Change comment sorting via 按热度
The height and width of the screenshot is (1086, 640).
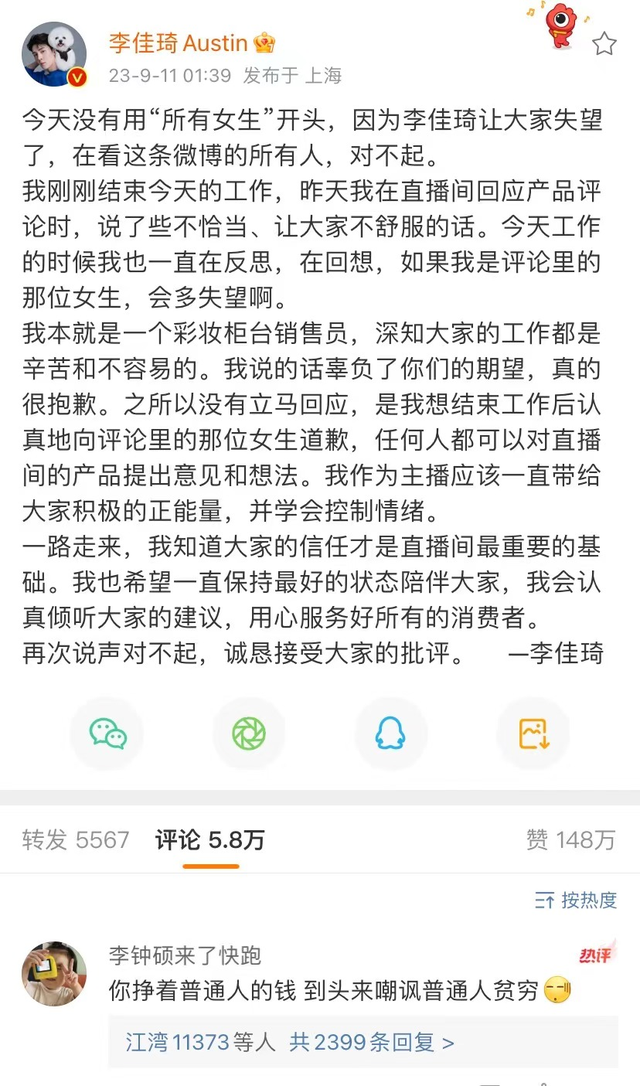click(x=576, y=900)
